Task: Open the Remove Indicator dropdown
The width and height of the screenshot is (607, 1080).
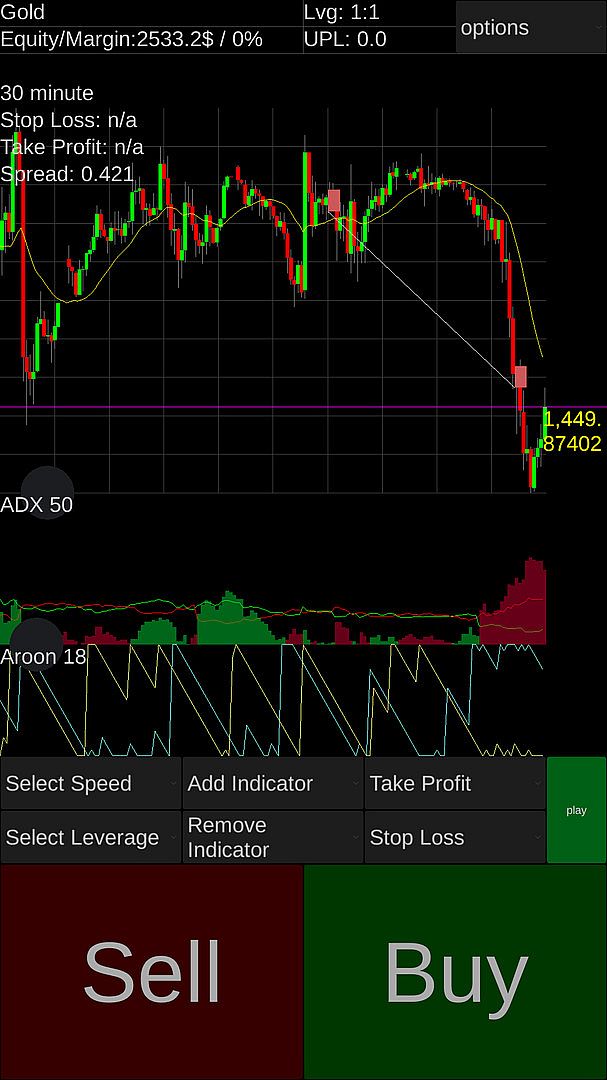Action: pyautogui.click(x=272, y=838)
